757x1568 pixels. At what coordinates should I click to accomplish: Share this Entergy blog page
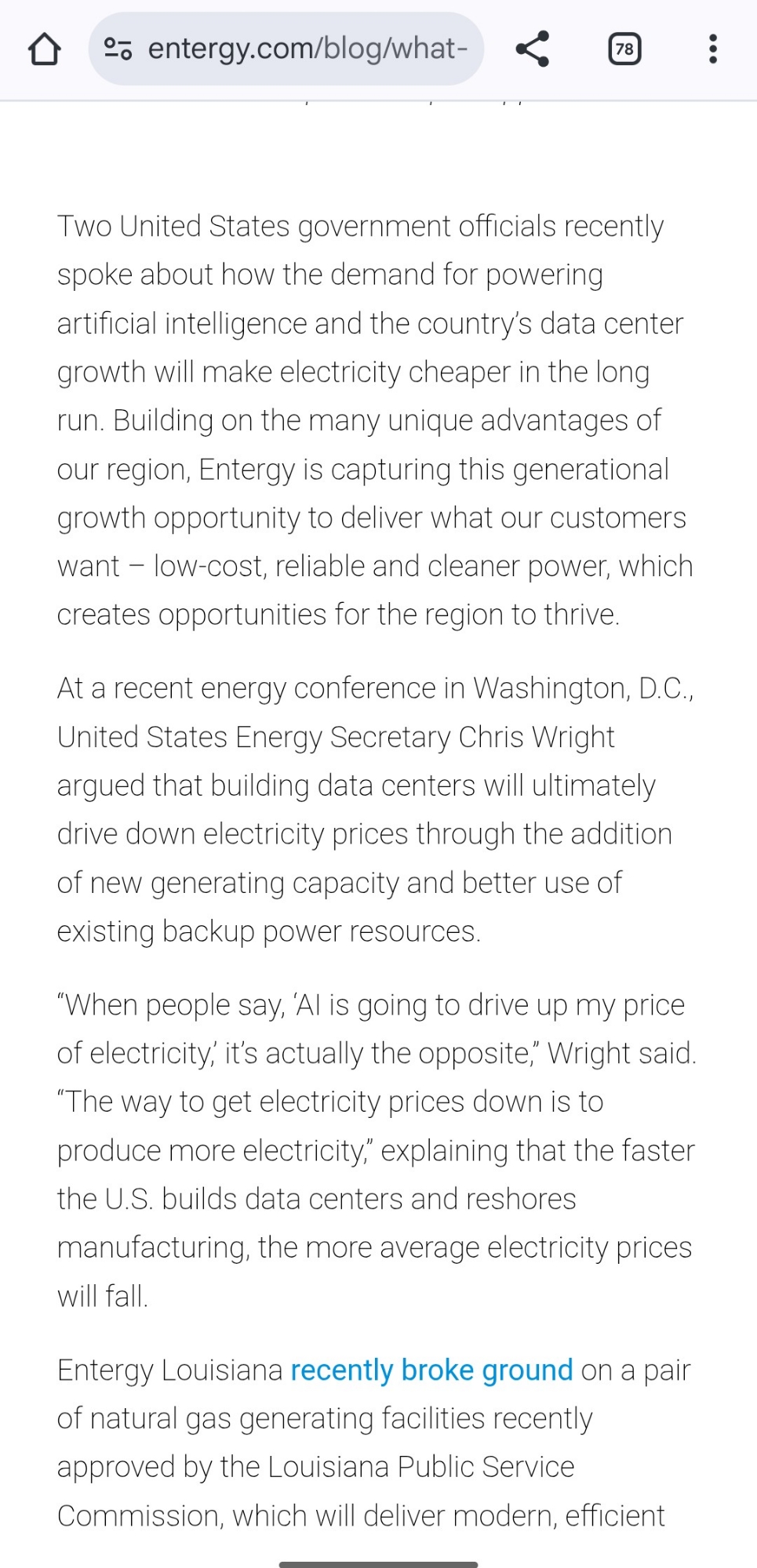(532, 49)
